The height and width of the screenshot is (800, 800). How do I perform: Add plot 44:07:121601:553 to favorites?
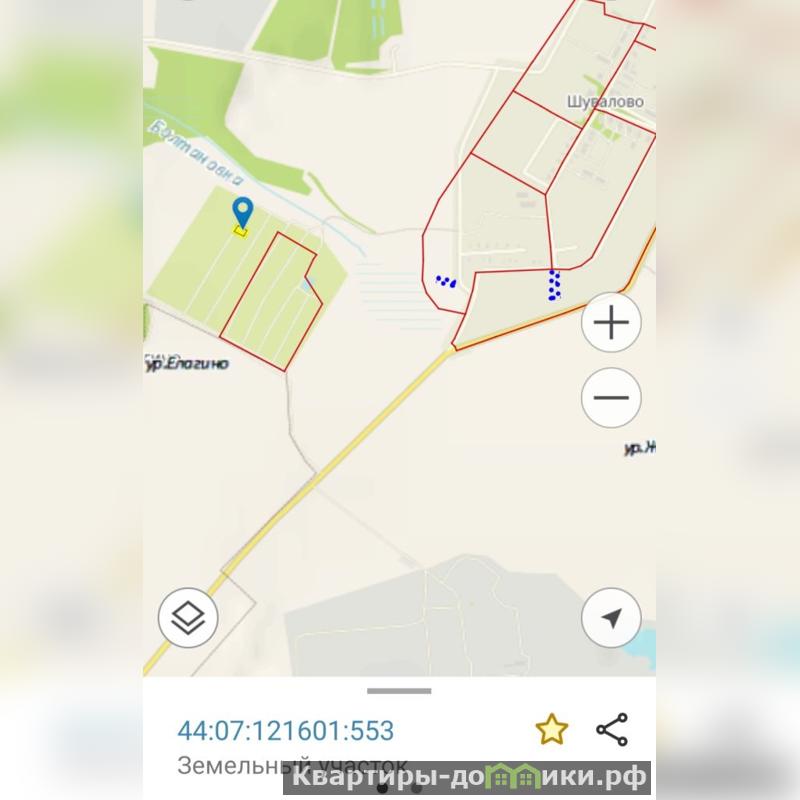coord(551,730)
